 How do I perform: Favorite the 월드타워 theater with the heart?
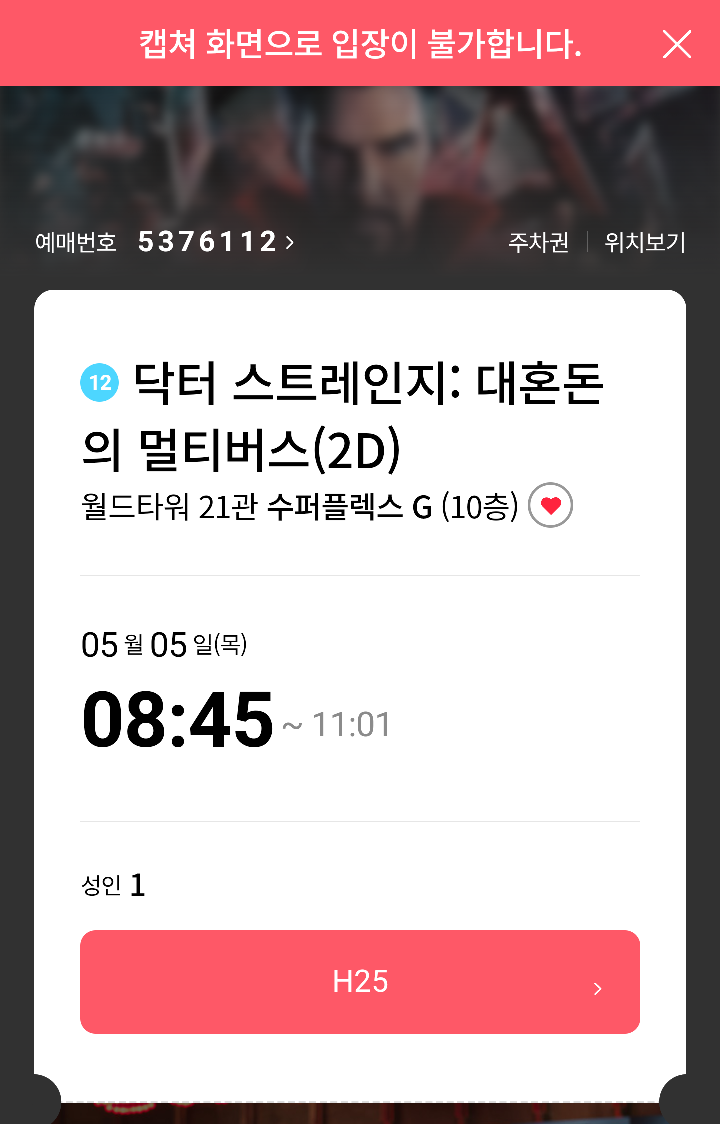pyautogui.click(x=550, y=507)
